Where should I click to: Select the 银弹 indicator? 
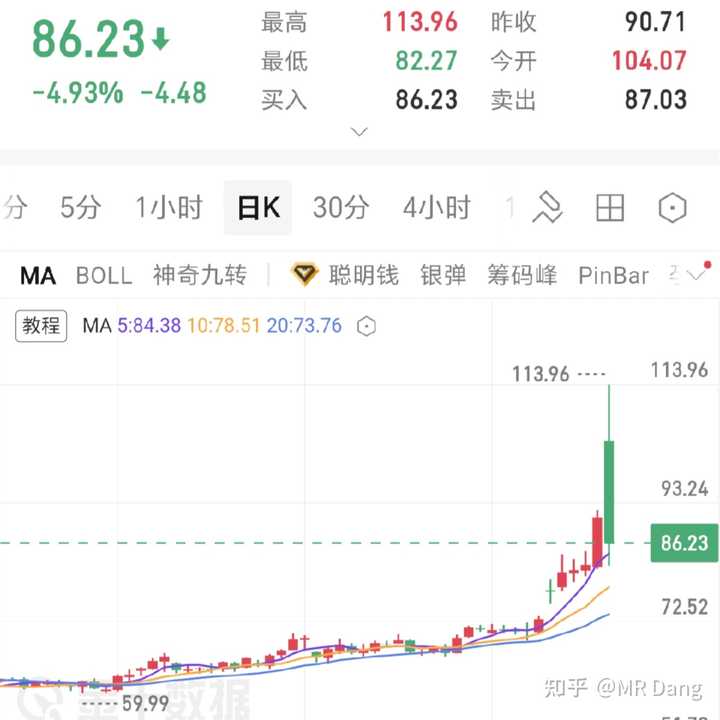[x=443, y=275]
